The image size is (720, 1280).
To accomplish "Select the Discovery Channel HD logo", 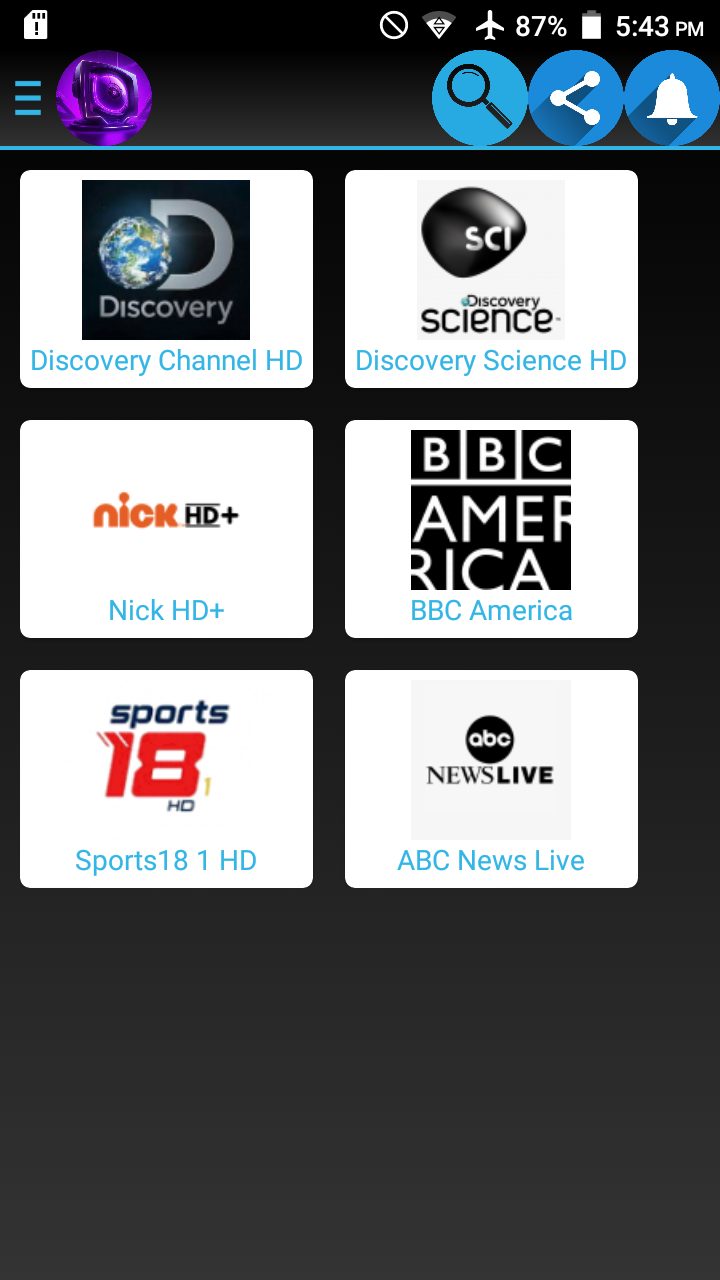I will (x=166, y=259).
